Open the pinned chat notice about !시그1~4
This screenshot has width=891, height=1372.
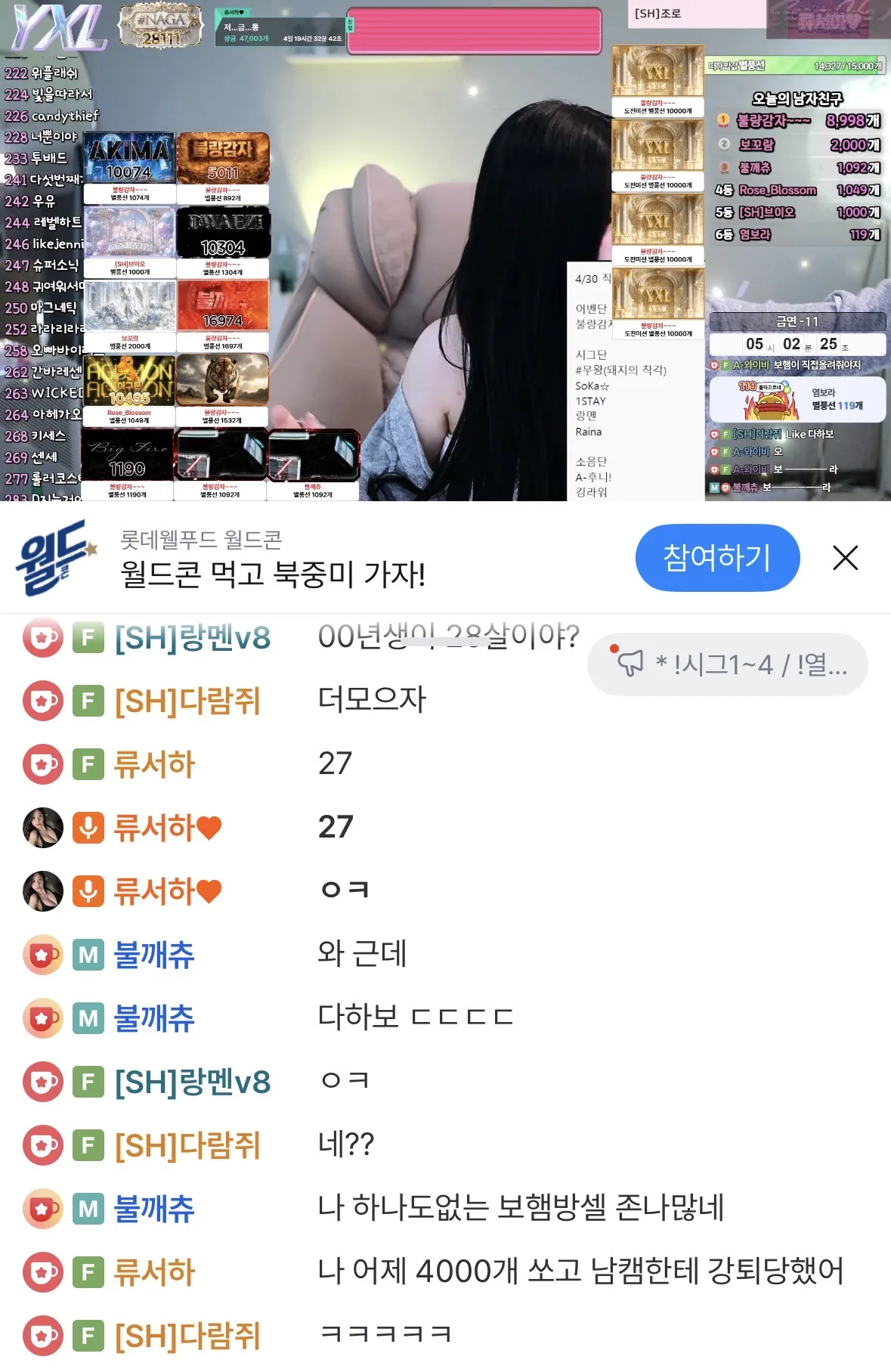pos(727,664)
